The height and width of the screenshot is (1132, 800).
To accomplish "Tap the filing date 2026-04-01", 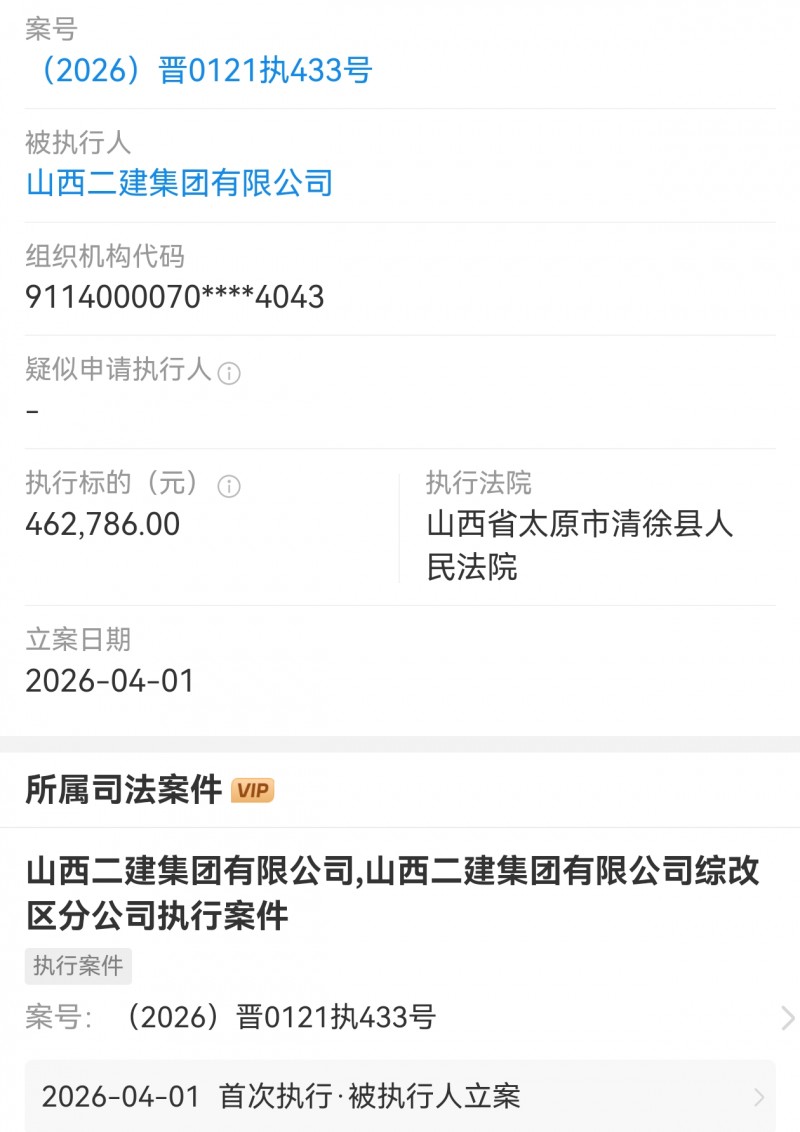I will [109, 681].
